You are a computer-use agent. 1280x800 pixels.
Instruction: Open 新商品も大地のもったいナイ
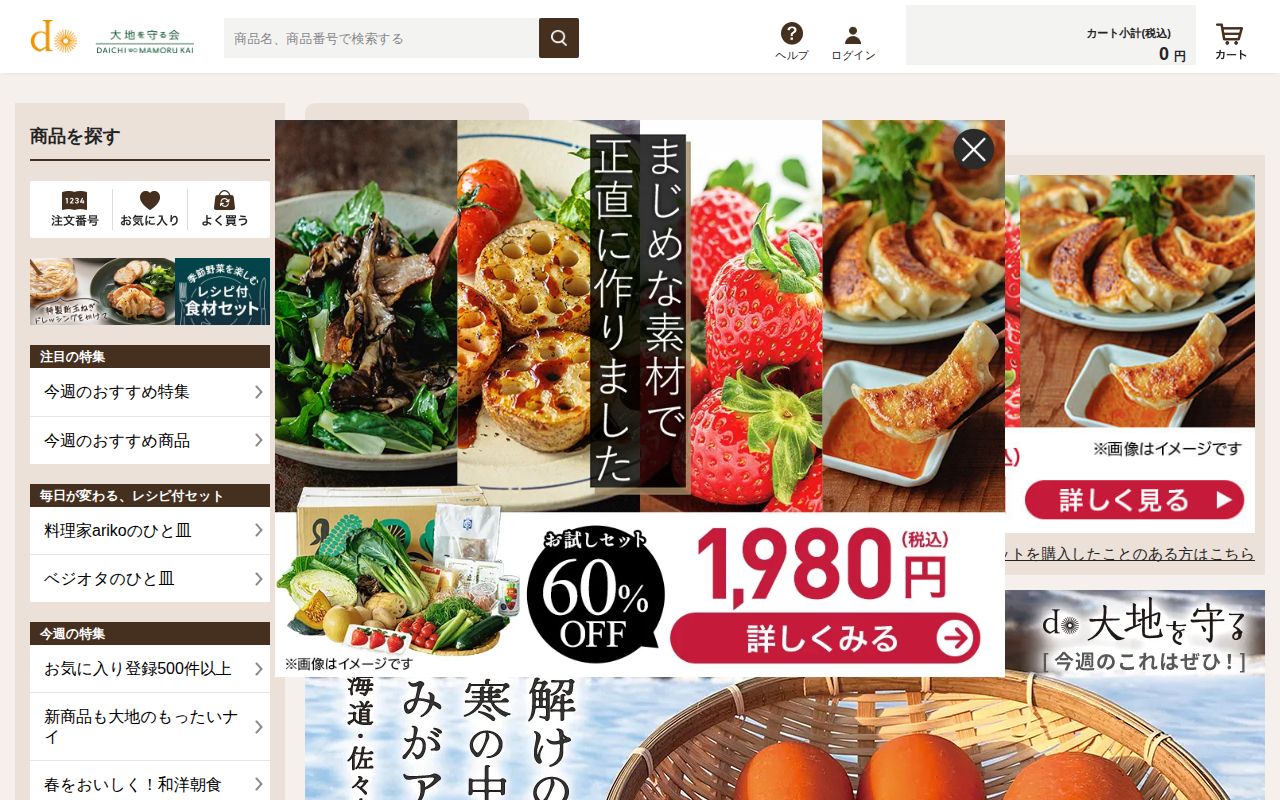150,726
